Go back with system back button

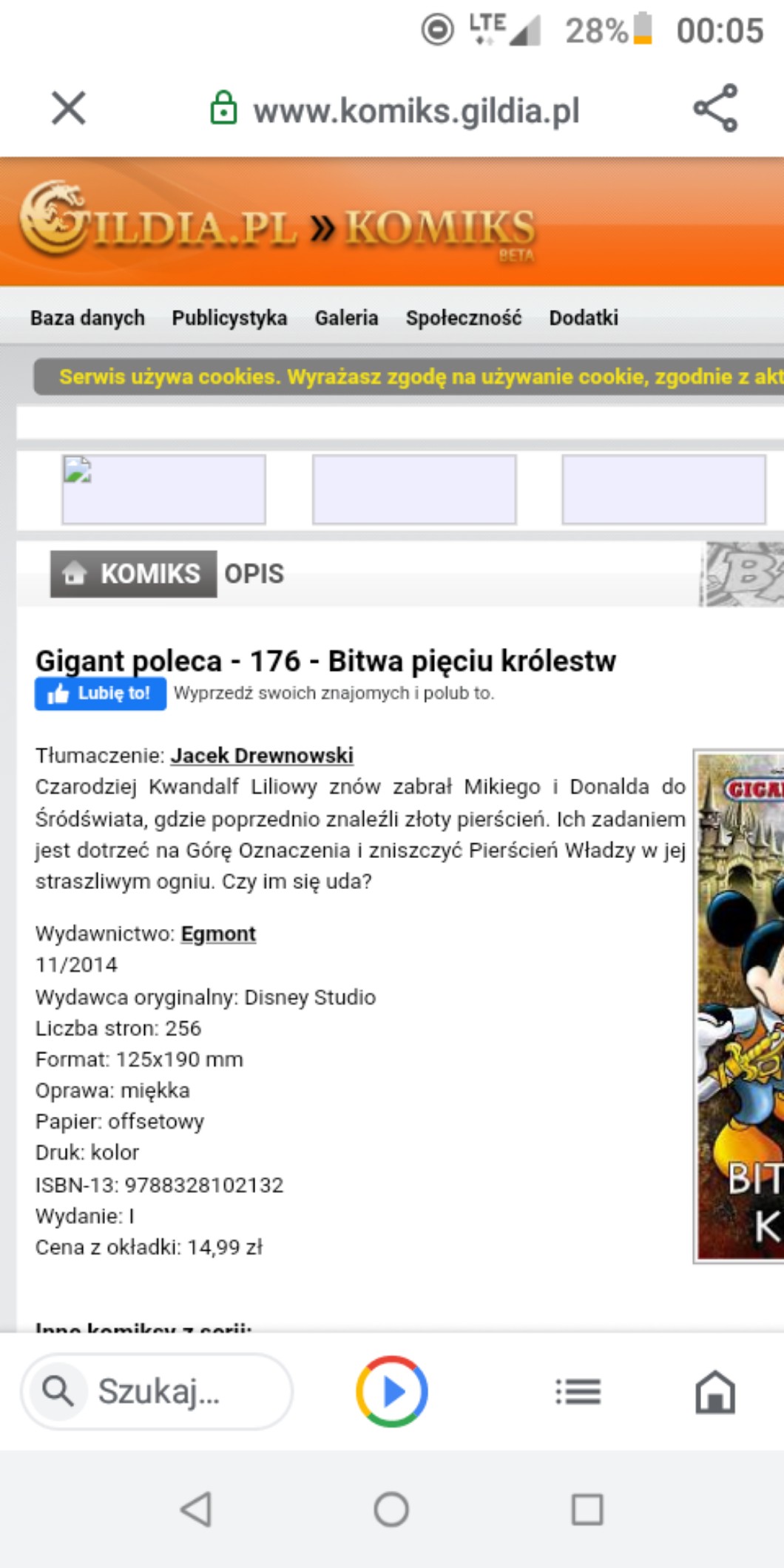point(197,1509)
